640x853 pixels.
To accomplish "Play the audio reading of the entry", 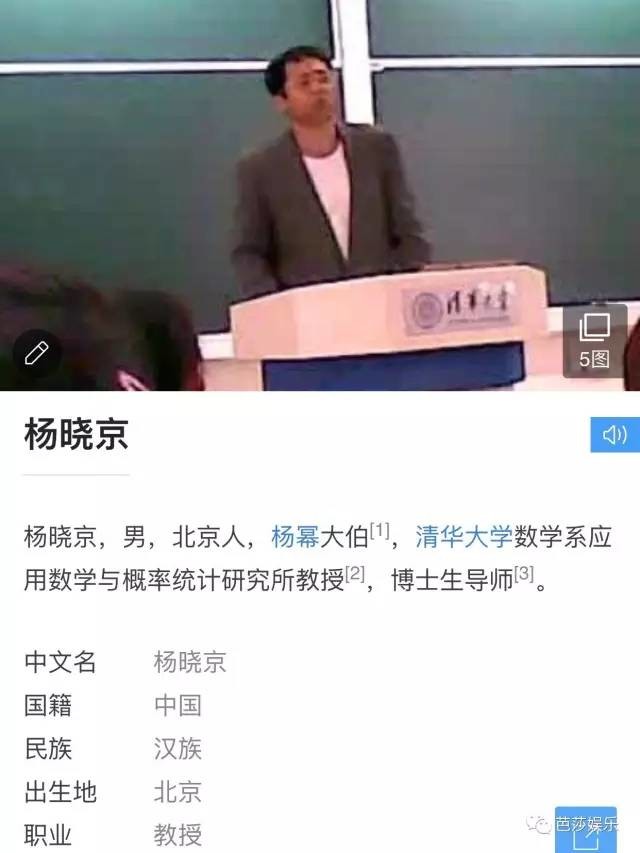I will (x=614, y=434).
